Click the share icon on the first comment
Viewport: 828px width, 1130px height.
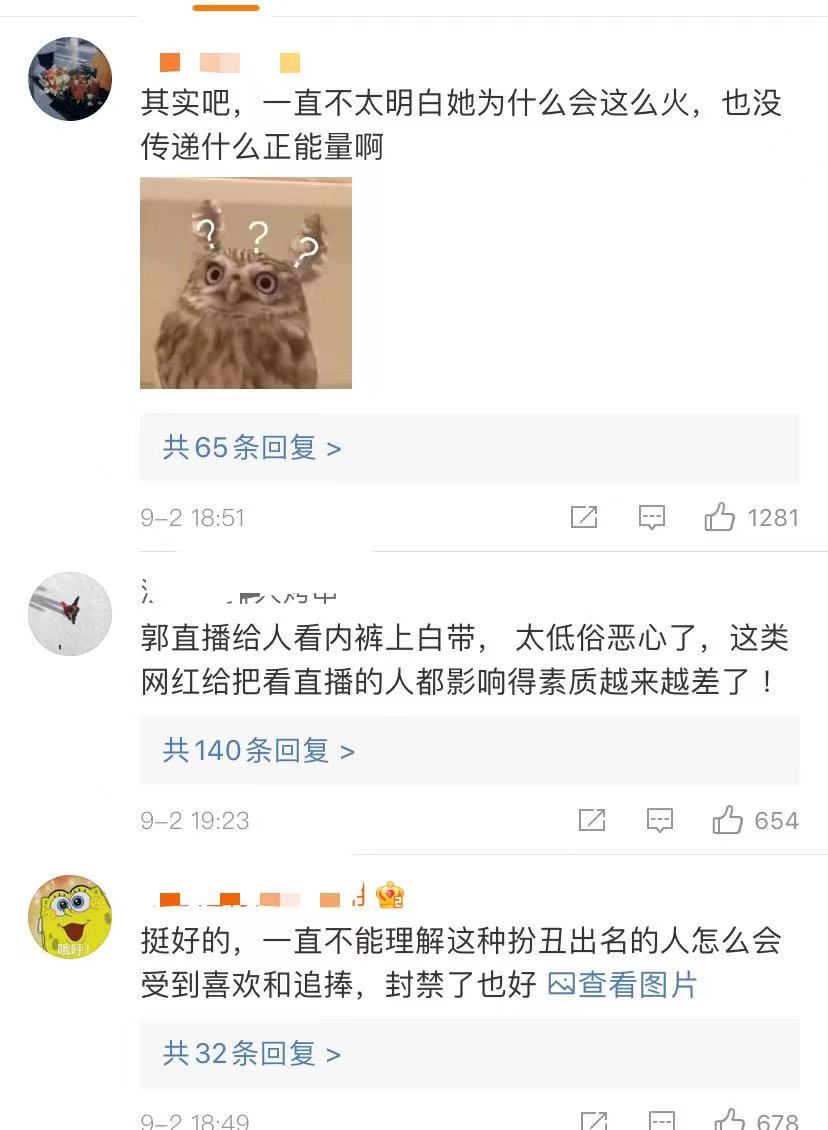(x=584, y=517)
